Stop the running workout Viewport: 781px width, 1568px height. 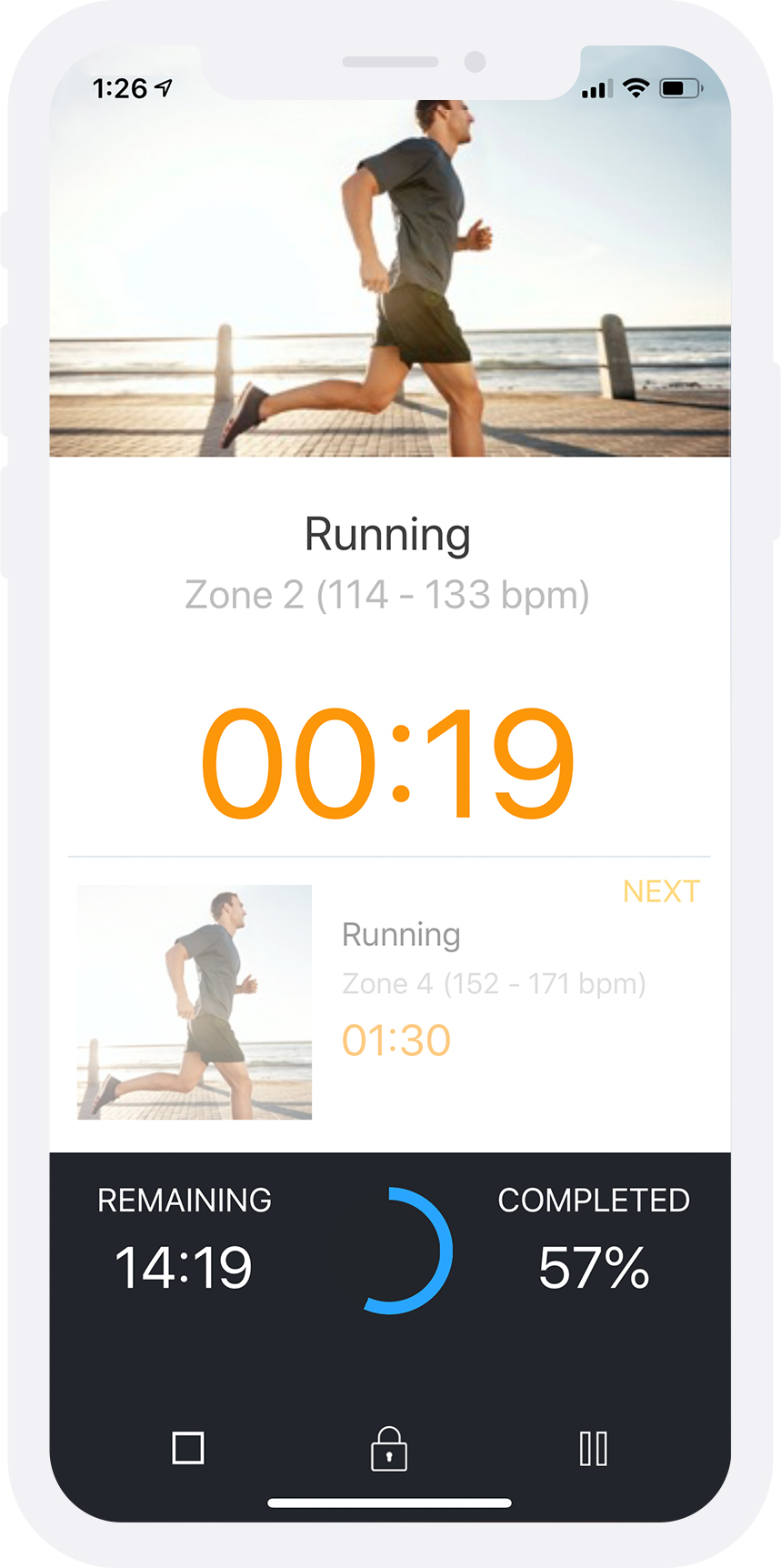[x=188, y=1447]
